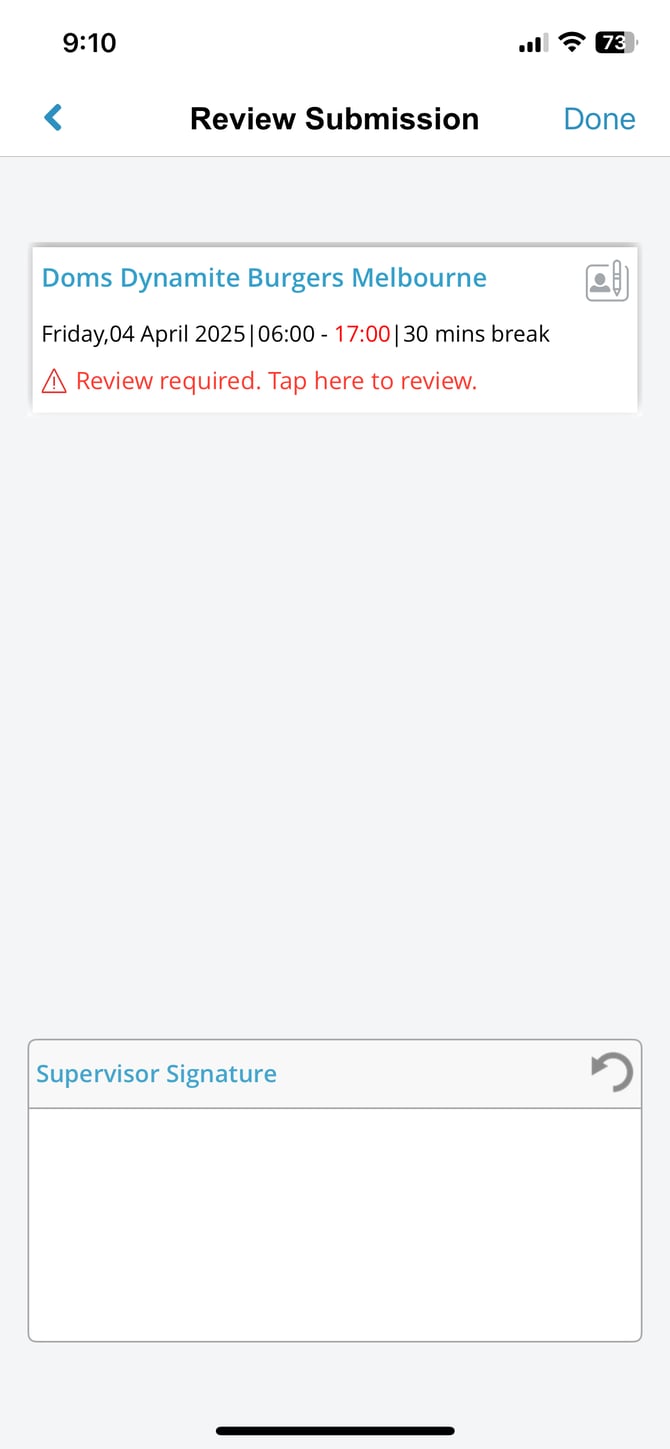Go back from Review Submission
The image size is (670, 1449).
(x=54, y=118)
